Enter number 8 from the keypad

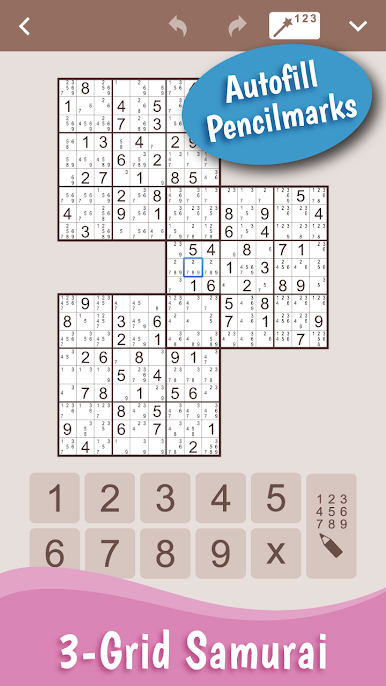[165, 553]
